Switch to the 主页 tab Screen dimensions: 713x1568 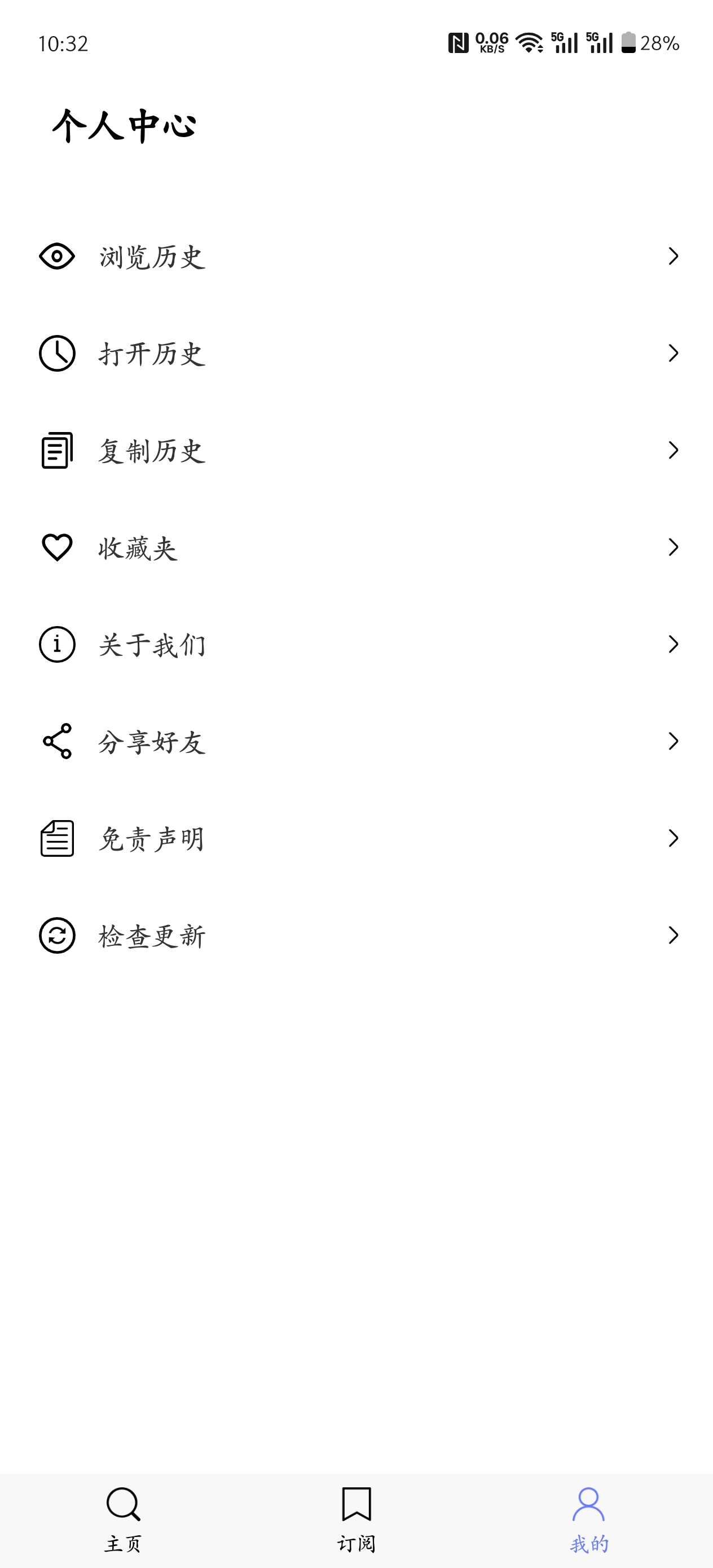pos(124,1519)
